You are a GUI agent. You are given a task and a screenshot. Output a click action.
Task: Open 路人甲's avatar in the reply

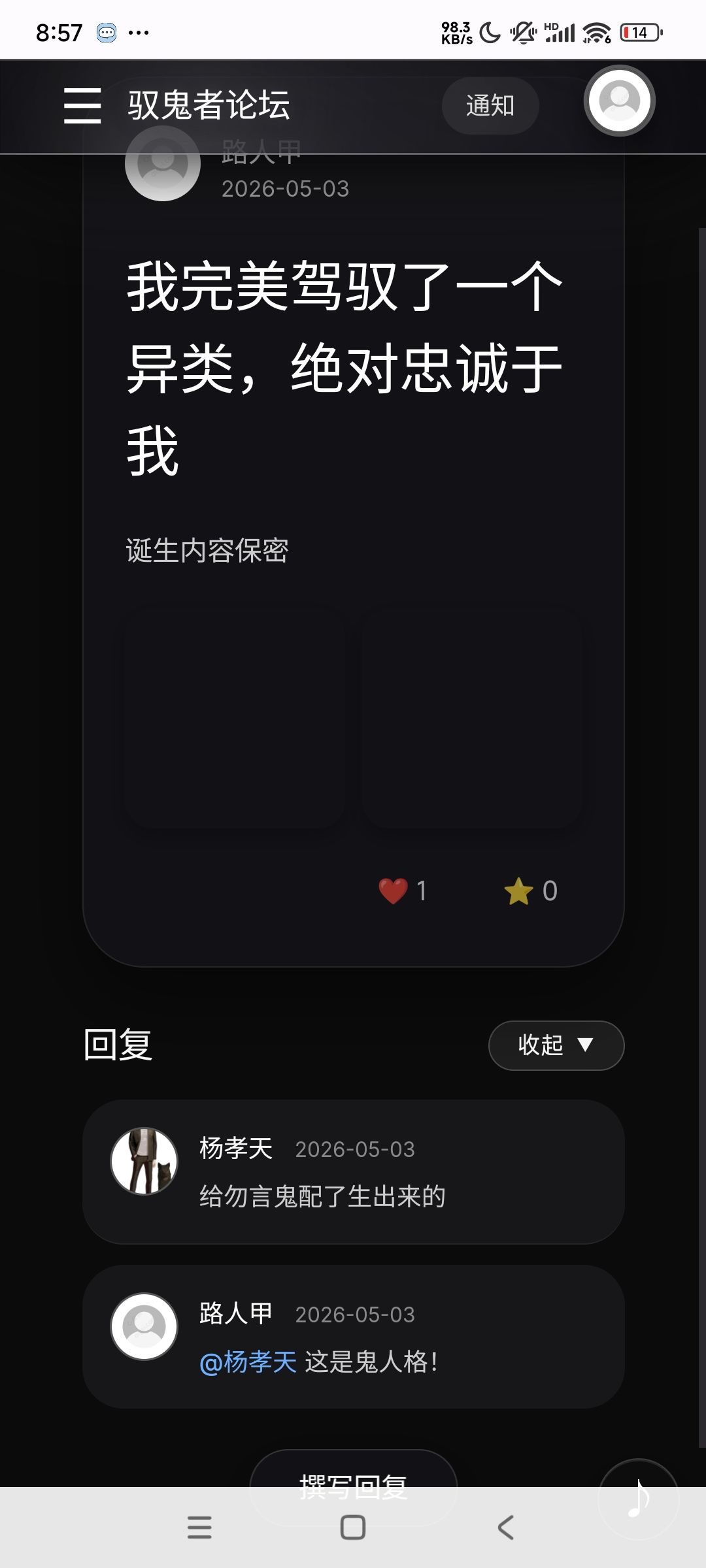[x=144, y=1326]
